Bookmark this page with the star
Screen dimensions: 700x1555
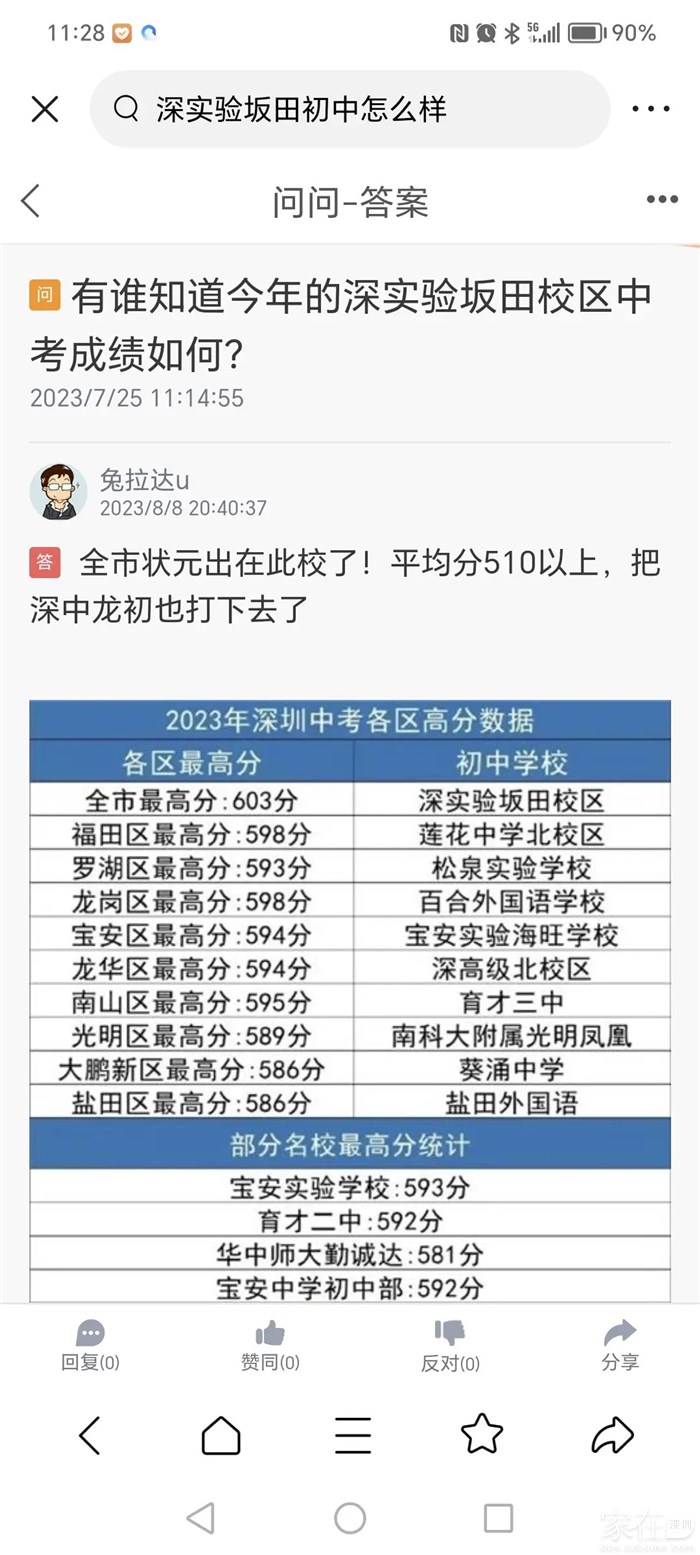tap(481, 1434)
